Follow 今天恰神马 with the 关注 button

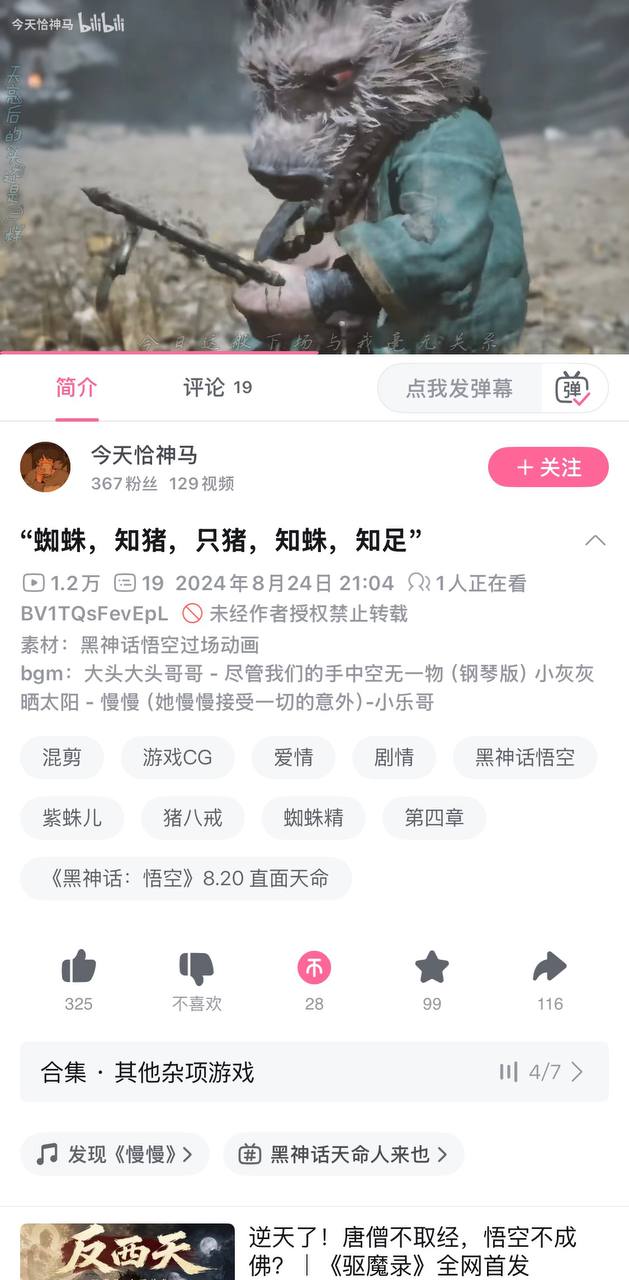pyautogui.click(x=548, y=467)
